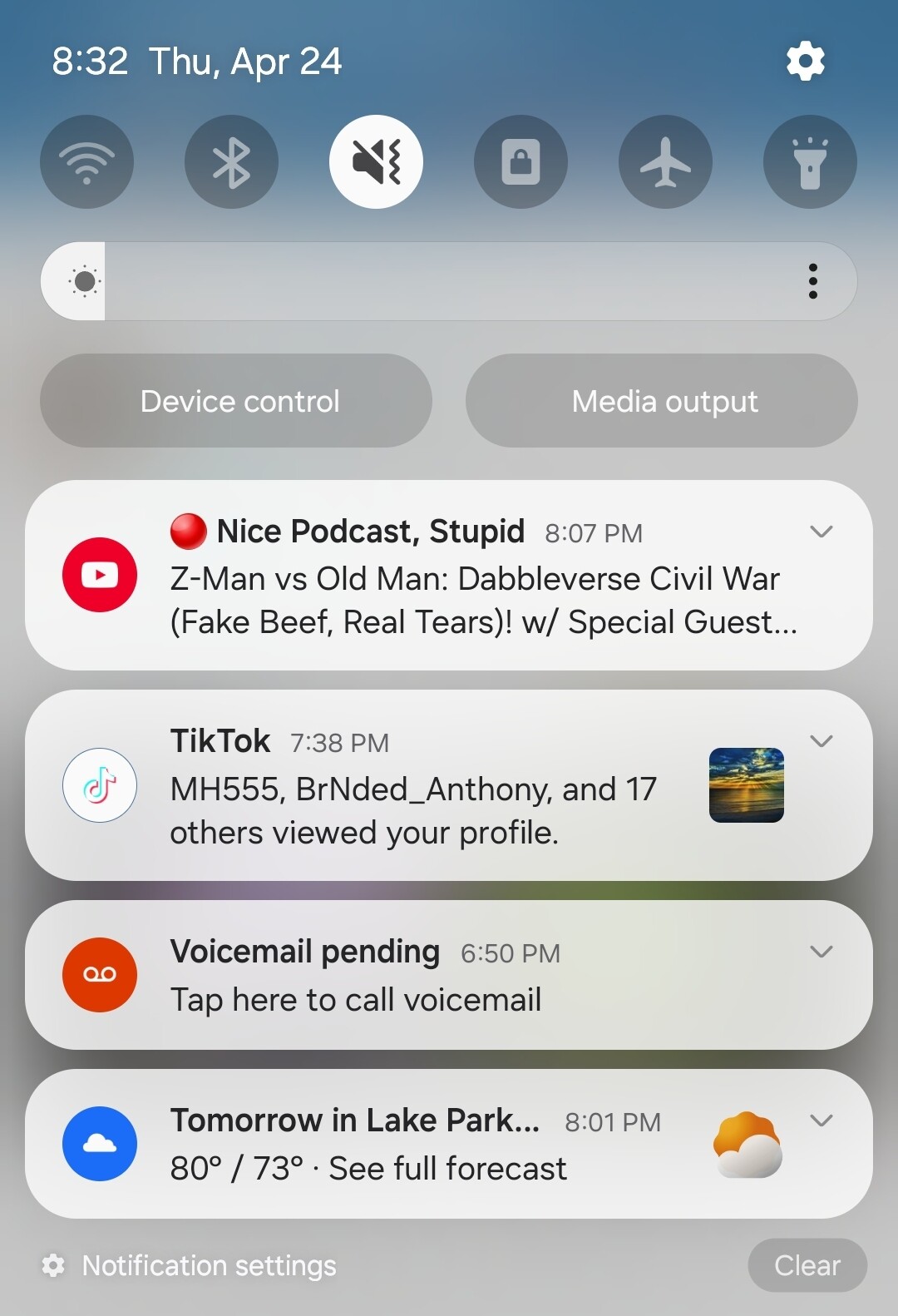
Task: Expand the Voicemail pending notification
Action: point(821,952)
